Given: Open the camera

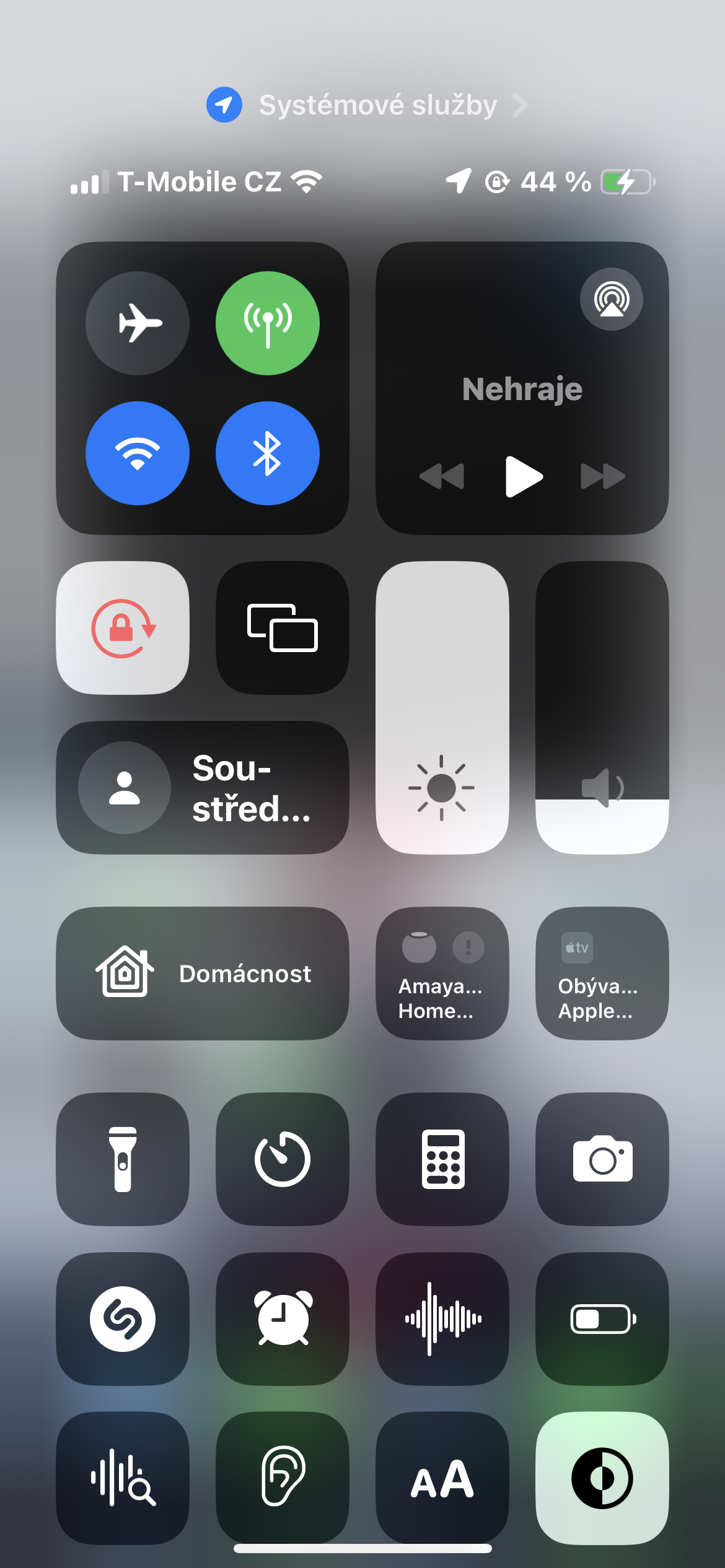Looking at the screenshot, I should point(602,1159).
